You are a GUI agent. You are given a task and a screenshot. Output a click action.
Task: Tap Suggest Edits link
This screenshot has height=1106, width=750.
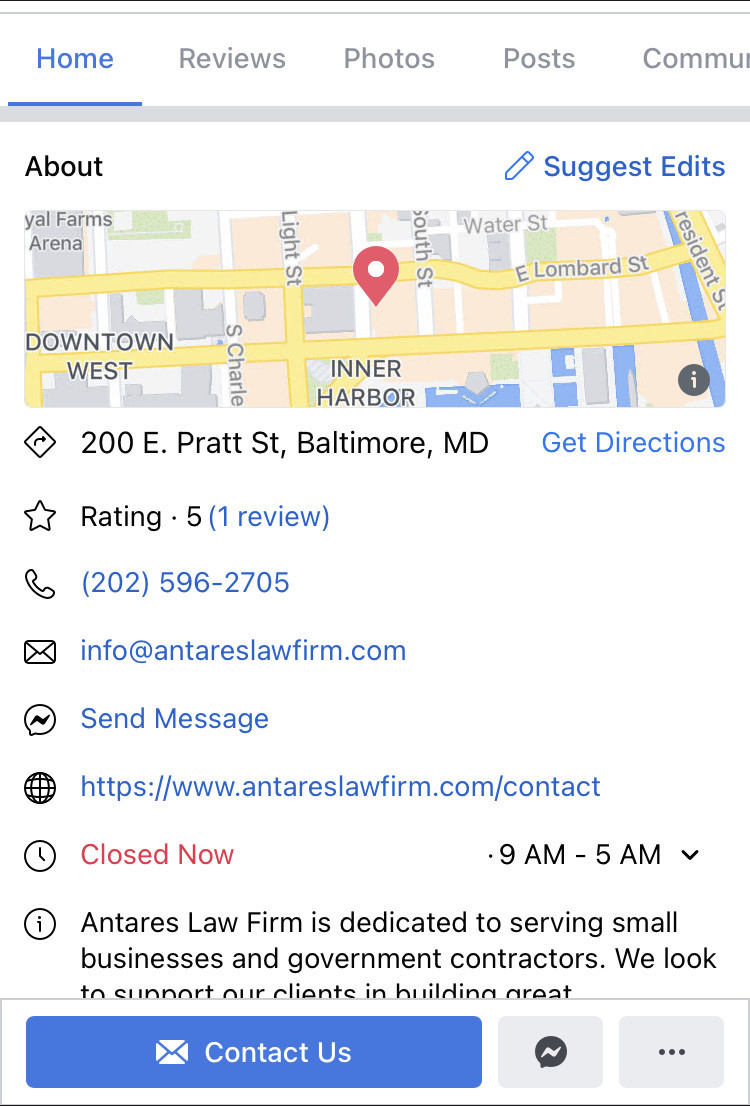(615, 166)
